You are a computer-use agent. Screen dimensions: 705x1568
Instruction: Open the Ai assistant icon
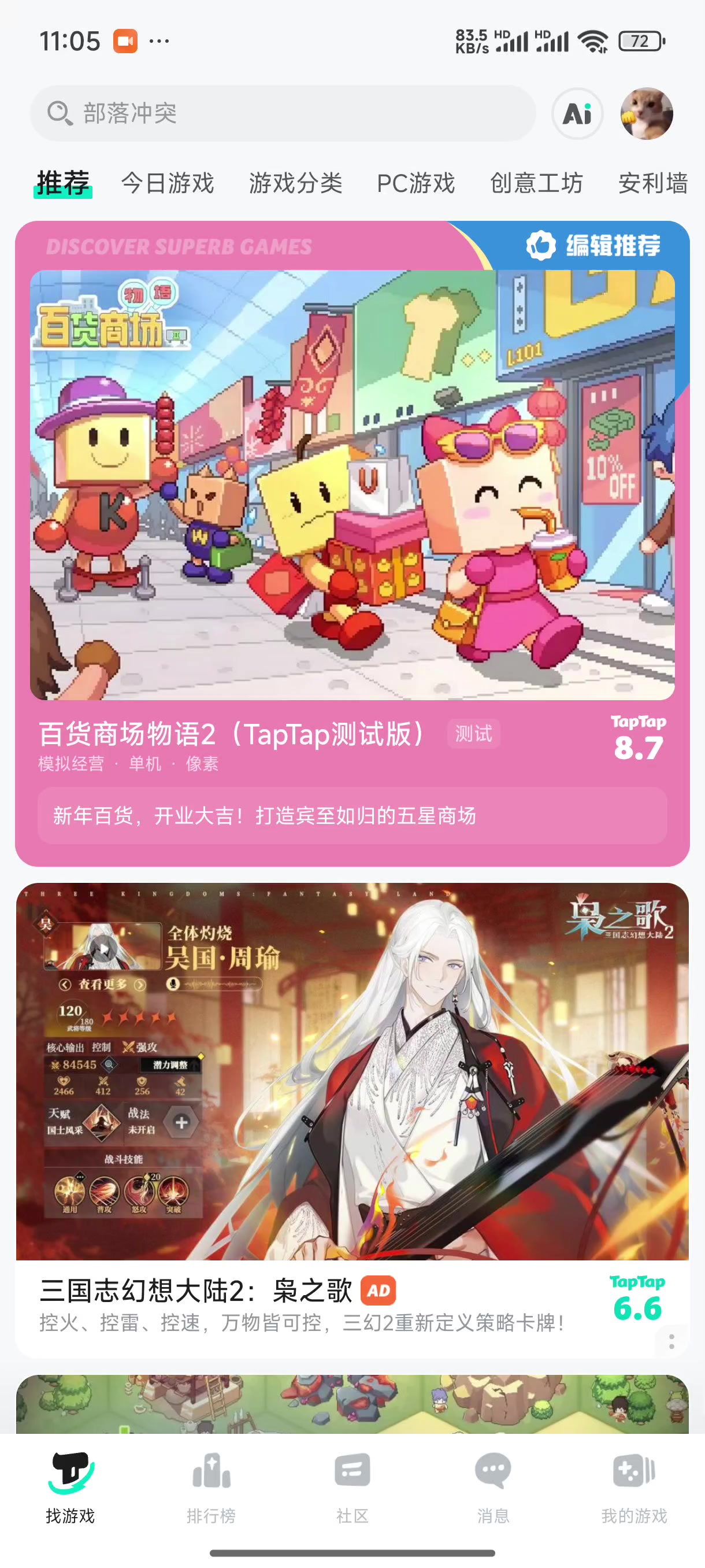(577, 114)
